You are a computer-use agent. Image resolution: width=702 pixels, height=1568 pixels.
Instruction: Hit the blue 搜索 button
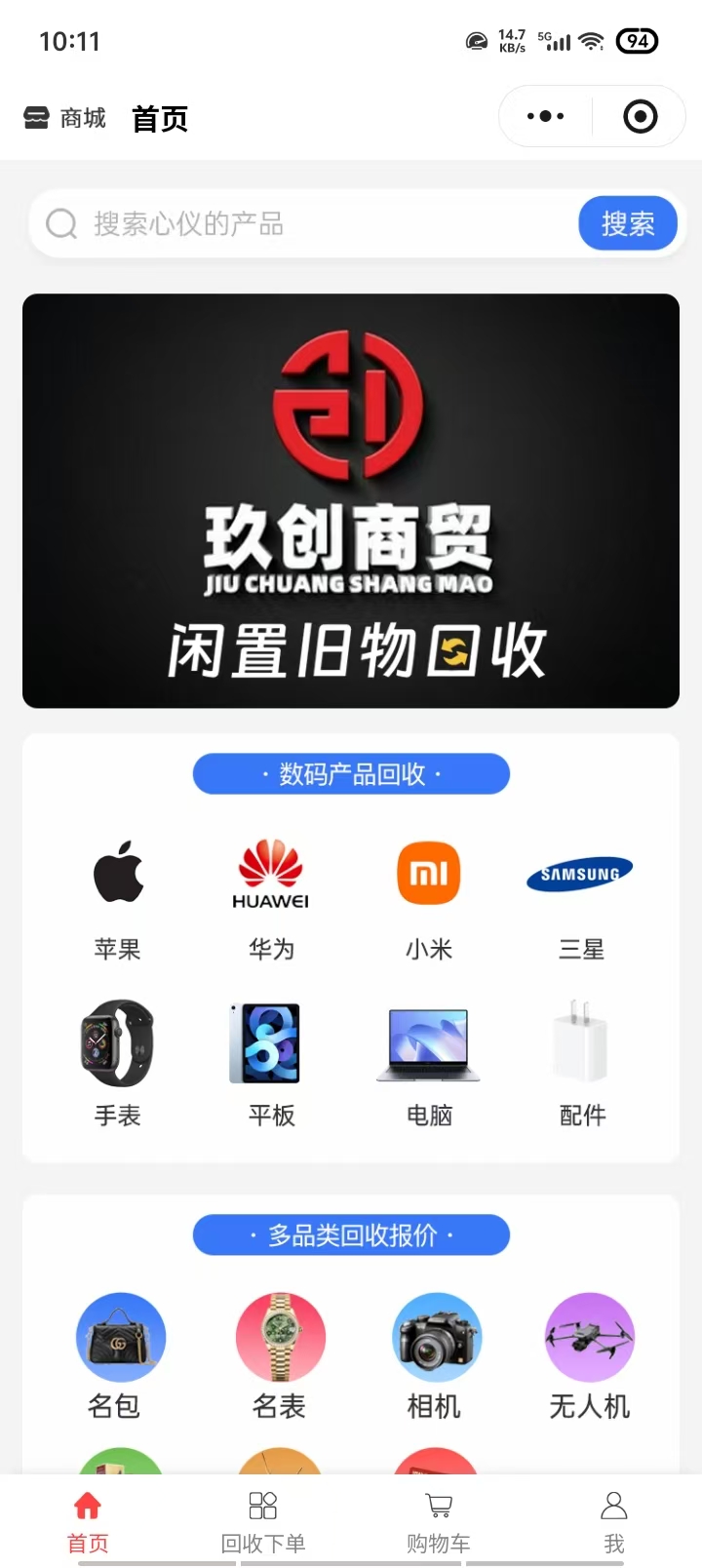pyautogui.click(x=627, y=224)
